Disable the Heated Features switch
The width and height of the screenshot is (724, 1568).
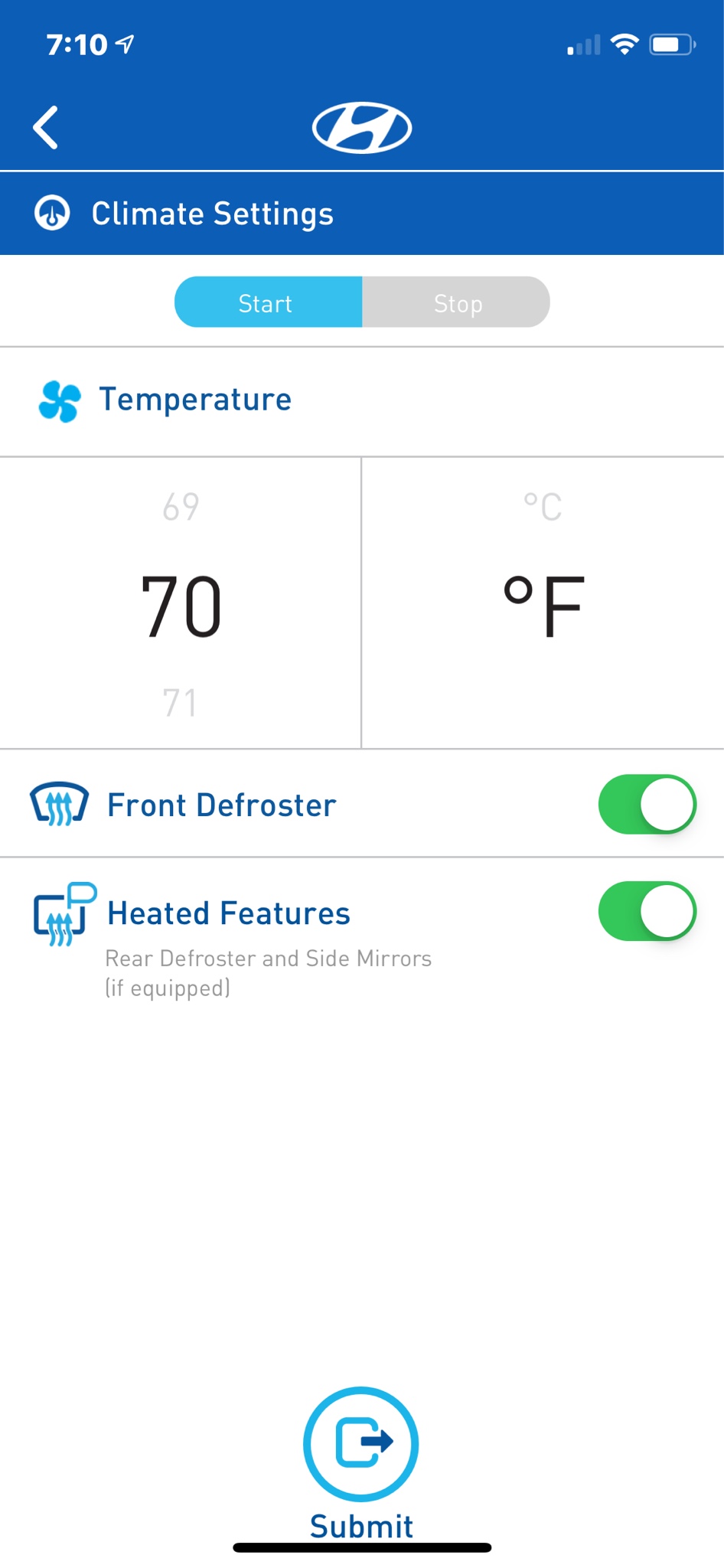click(647, 912)
